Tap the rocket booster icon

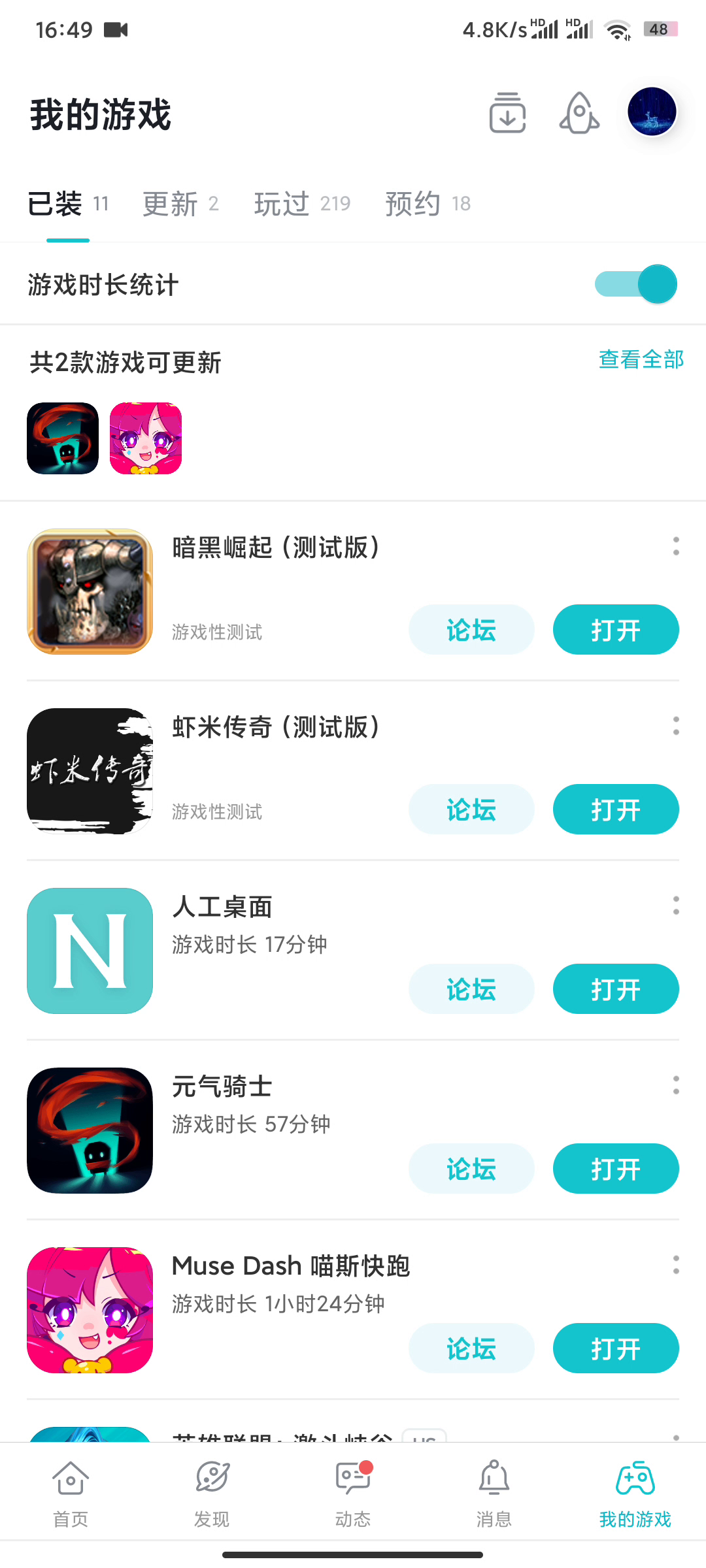point(579,113)
